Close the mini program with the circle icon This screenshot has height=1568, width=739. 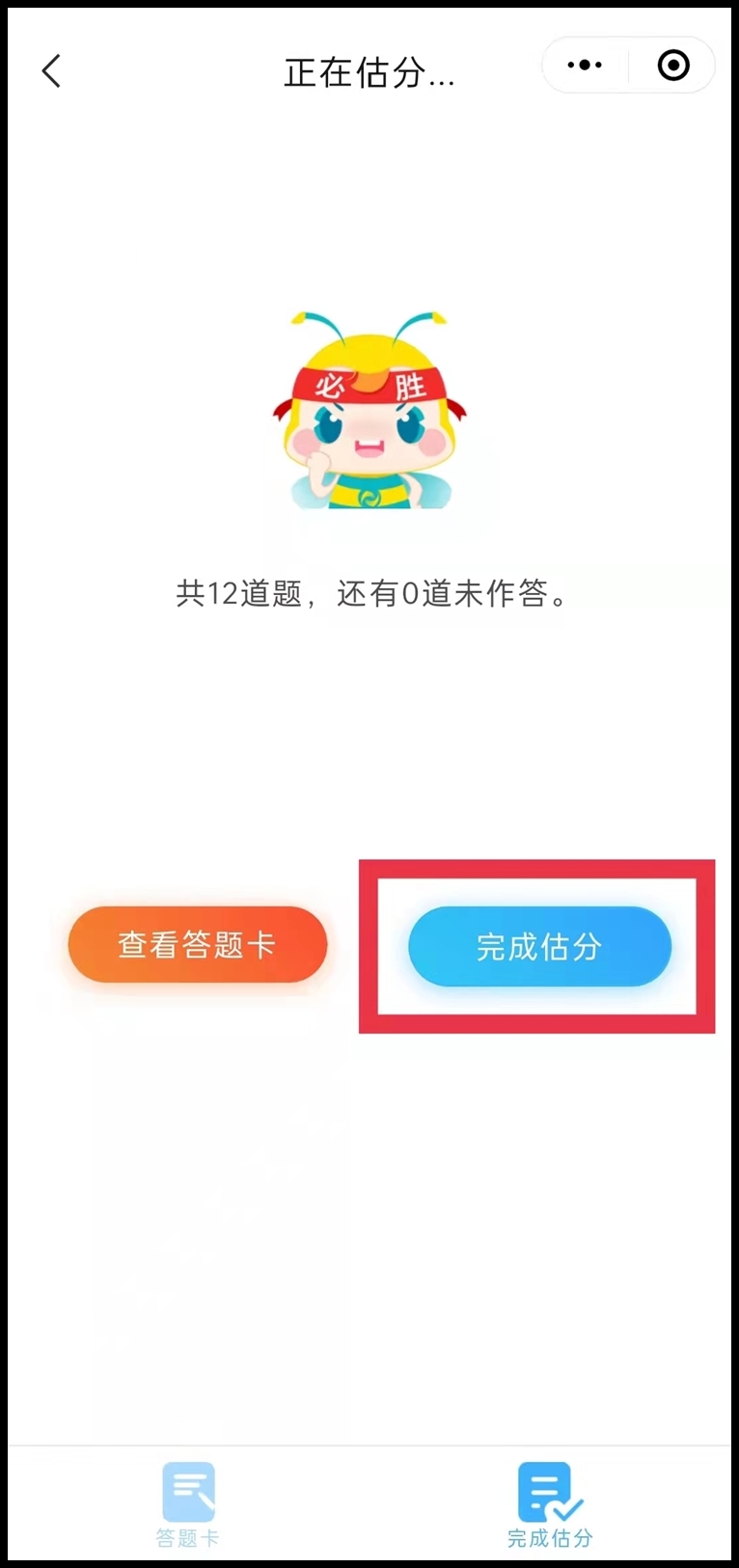point(673,66)
